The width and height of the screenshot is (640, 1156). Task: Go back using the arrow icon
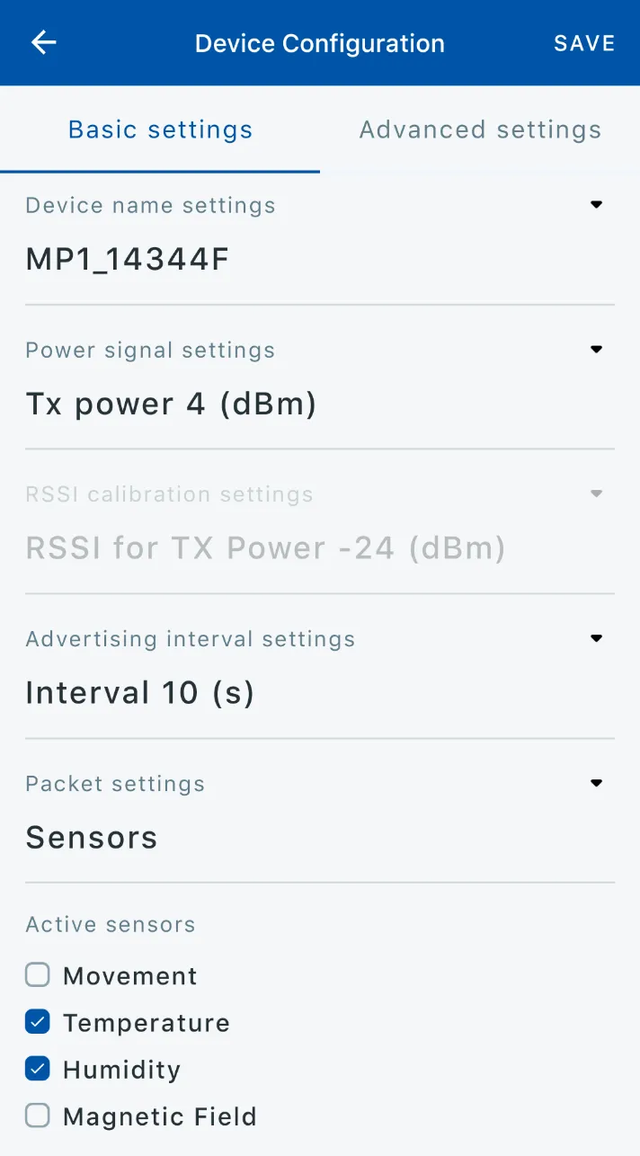coord(44,42)
